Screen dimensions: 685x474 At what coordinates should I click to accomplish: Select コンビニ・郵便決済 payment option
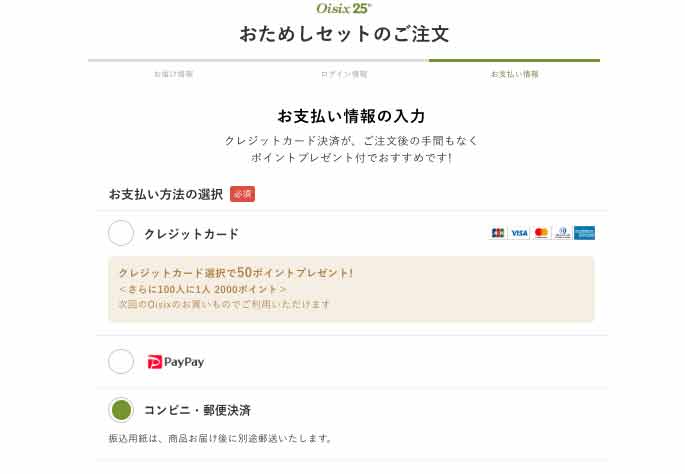point(121,410)
